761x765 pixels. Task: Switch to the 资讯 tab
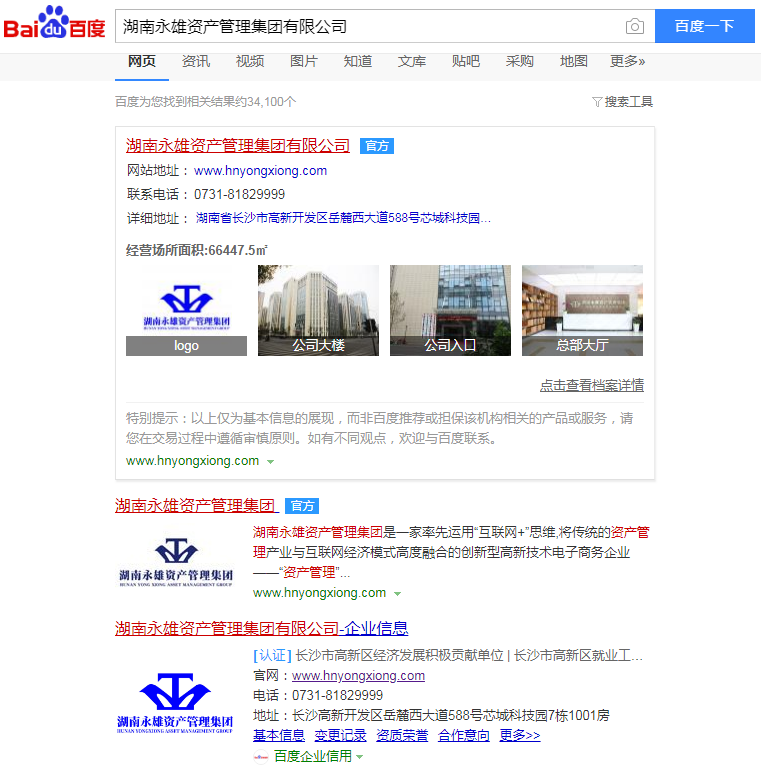coord(196,61)
